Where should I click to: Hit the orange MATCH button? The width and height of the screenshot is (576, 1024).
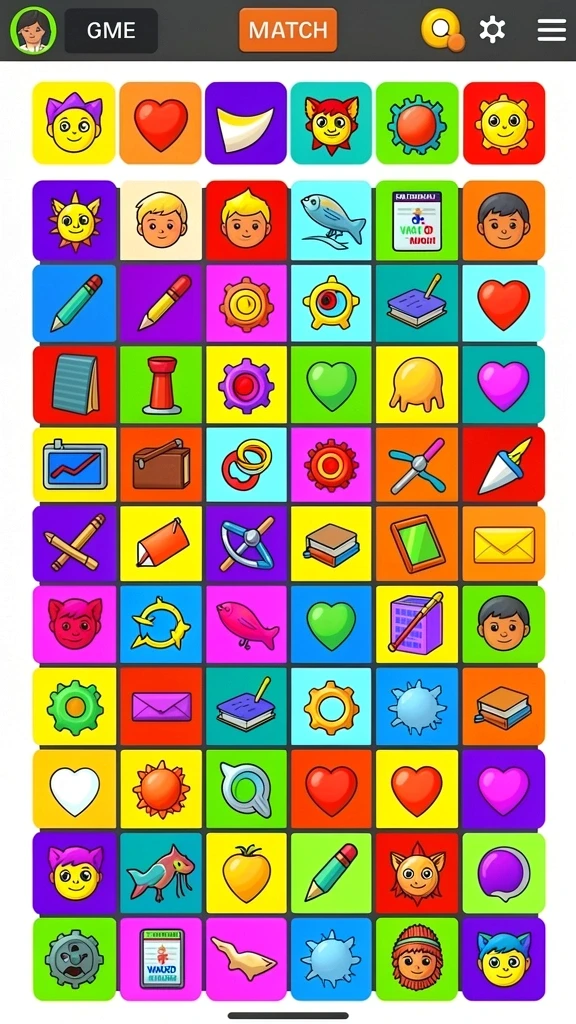click(288, 30)
